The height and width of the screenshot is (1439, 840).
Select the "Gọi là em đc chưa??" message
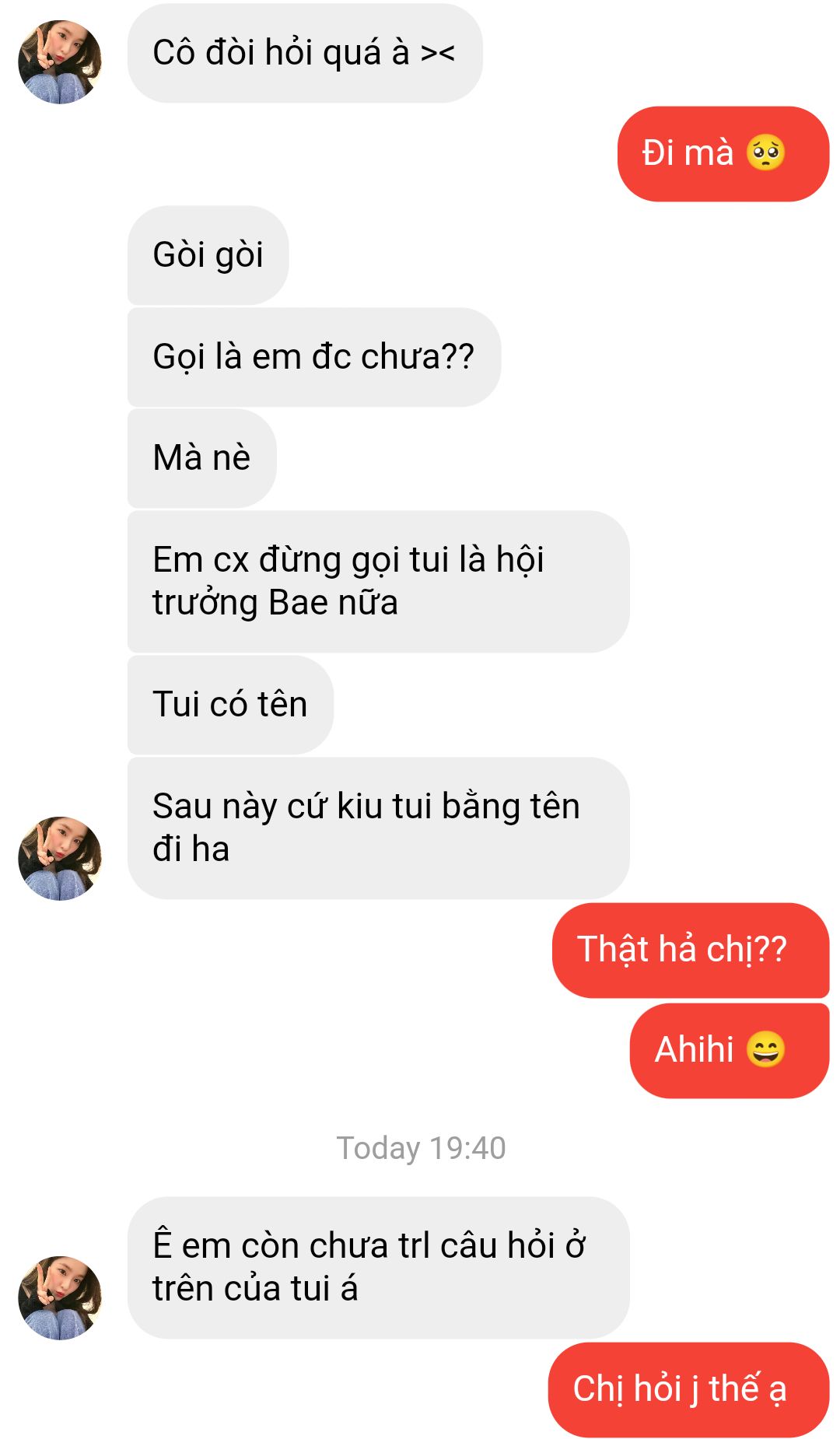[x=314, y=357]
